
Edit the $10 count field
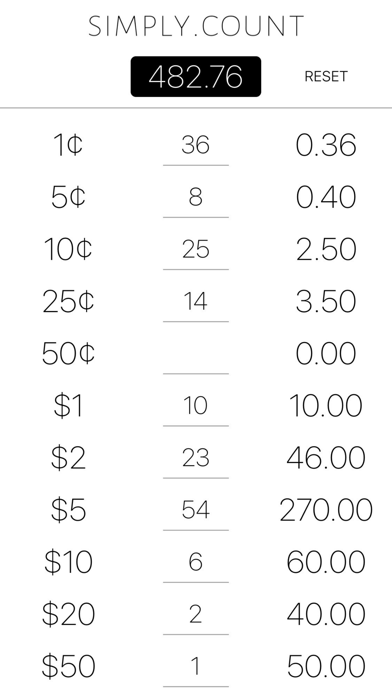coord(196,562)
